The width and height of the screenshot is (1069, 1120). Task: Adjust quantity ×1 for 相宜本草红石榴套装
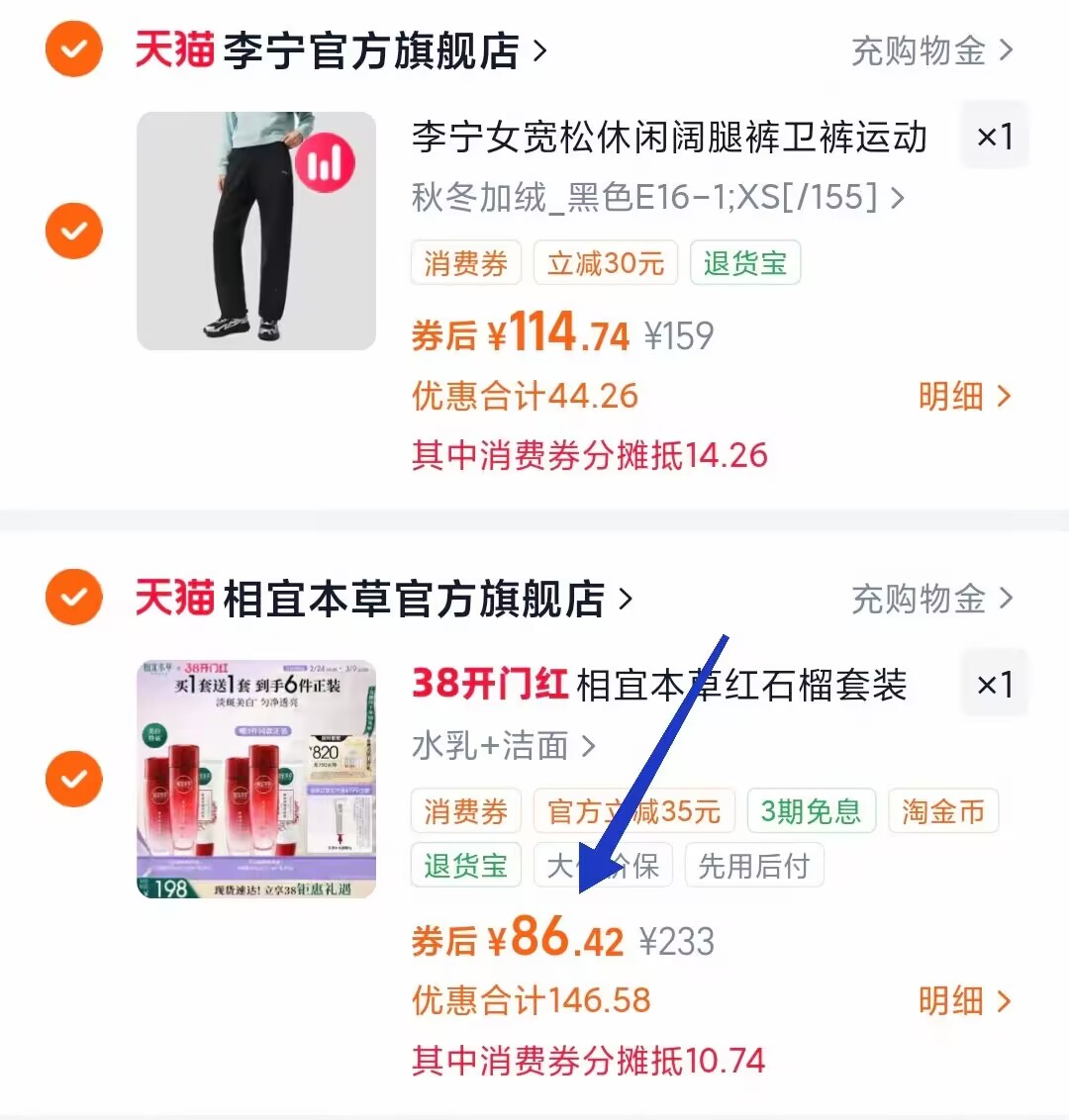click(x=994, y=685)
